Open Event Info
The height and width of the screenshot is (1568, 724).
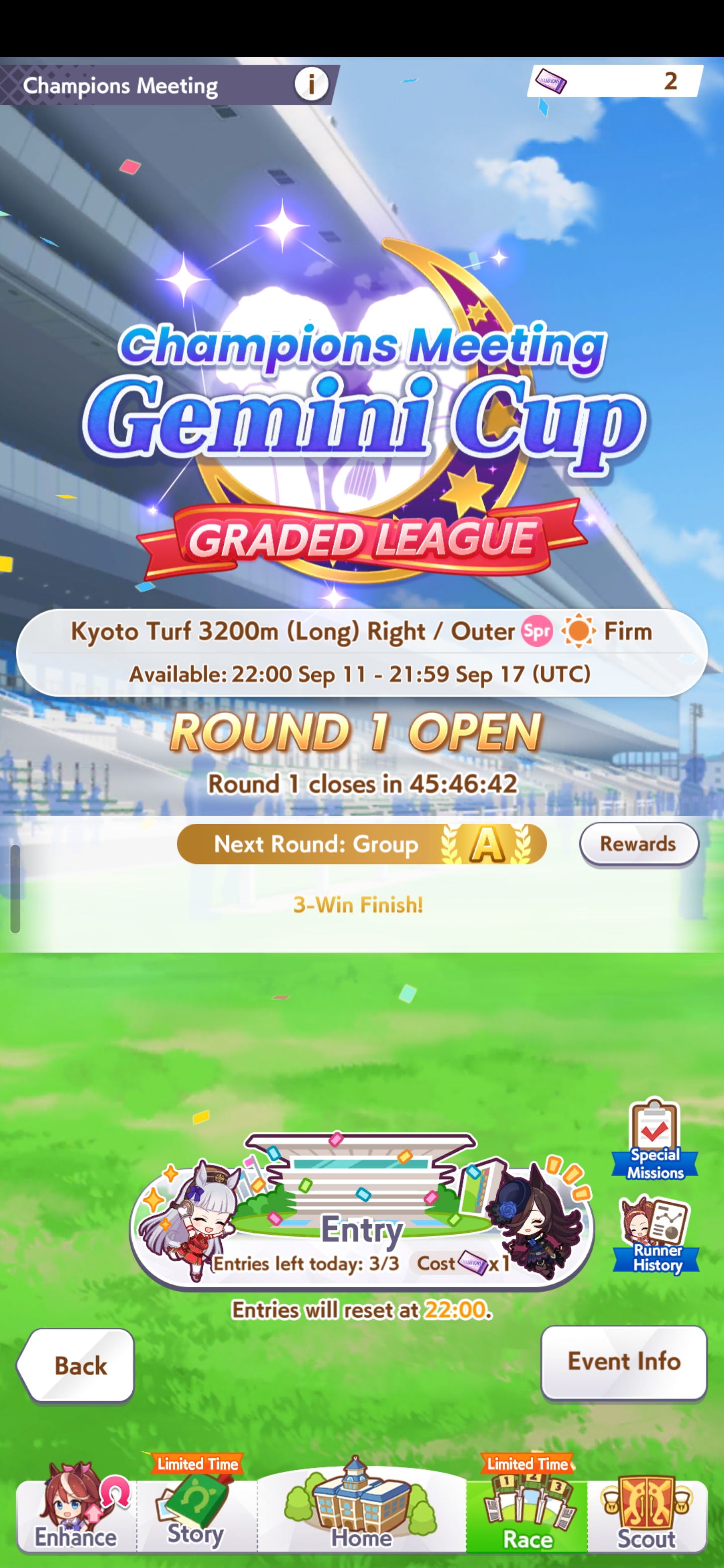[x=623, y=1361]
